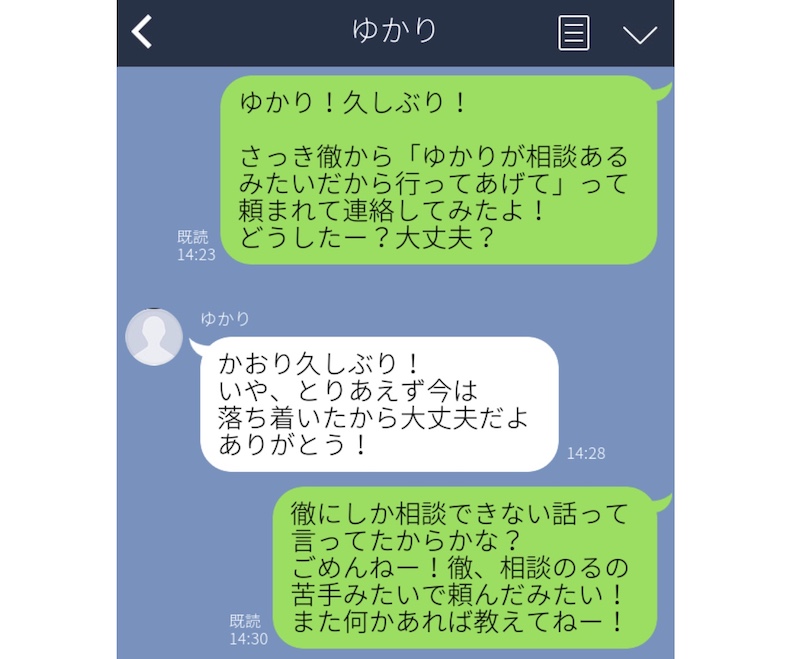Open the notes icon in the header
This screenshot has width=800, height=659.
pos(573,32)
